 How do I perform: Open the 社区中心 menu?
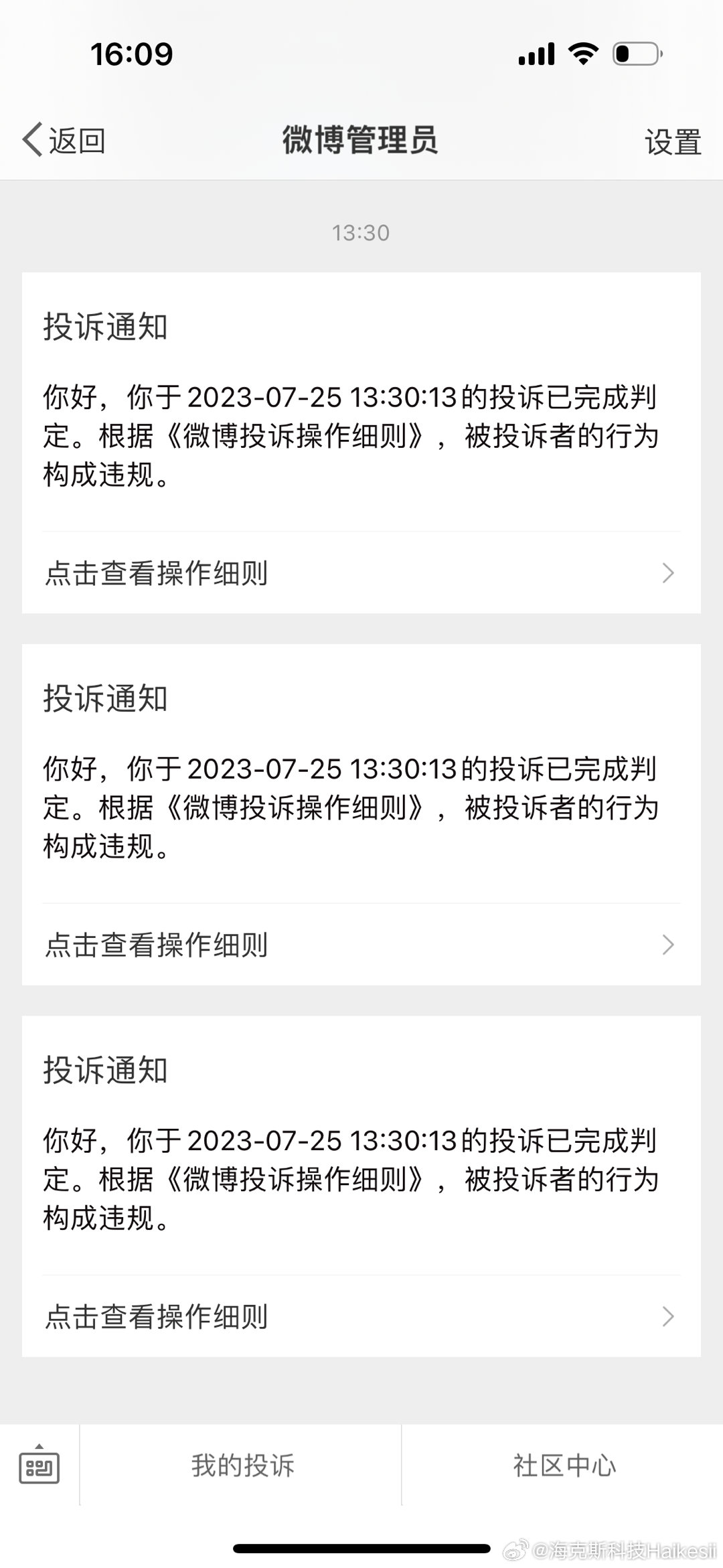pyautogui.click(x=564, y=1466)
